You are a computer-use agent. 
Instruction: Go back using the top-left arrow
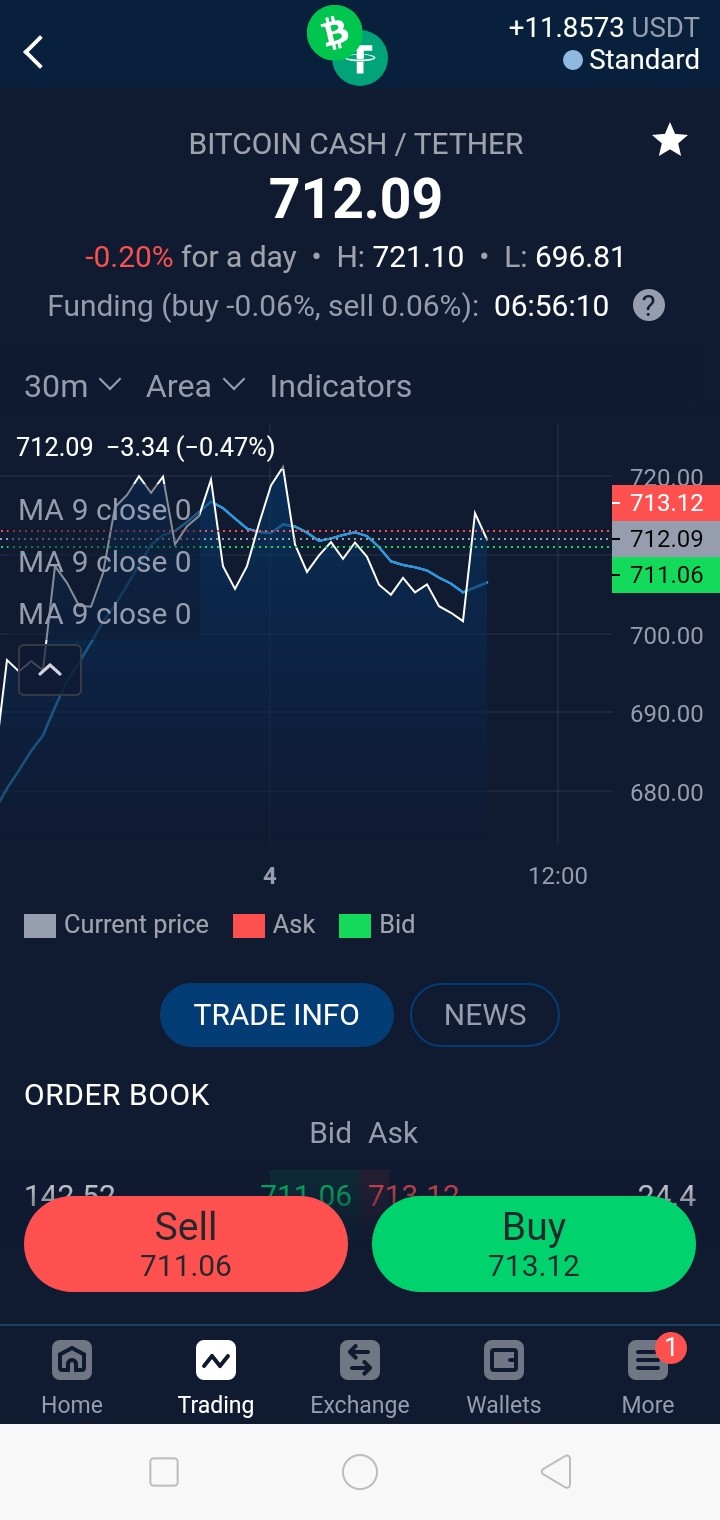coord(34,52)
